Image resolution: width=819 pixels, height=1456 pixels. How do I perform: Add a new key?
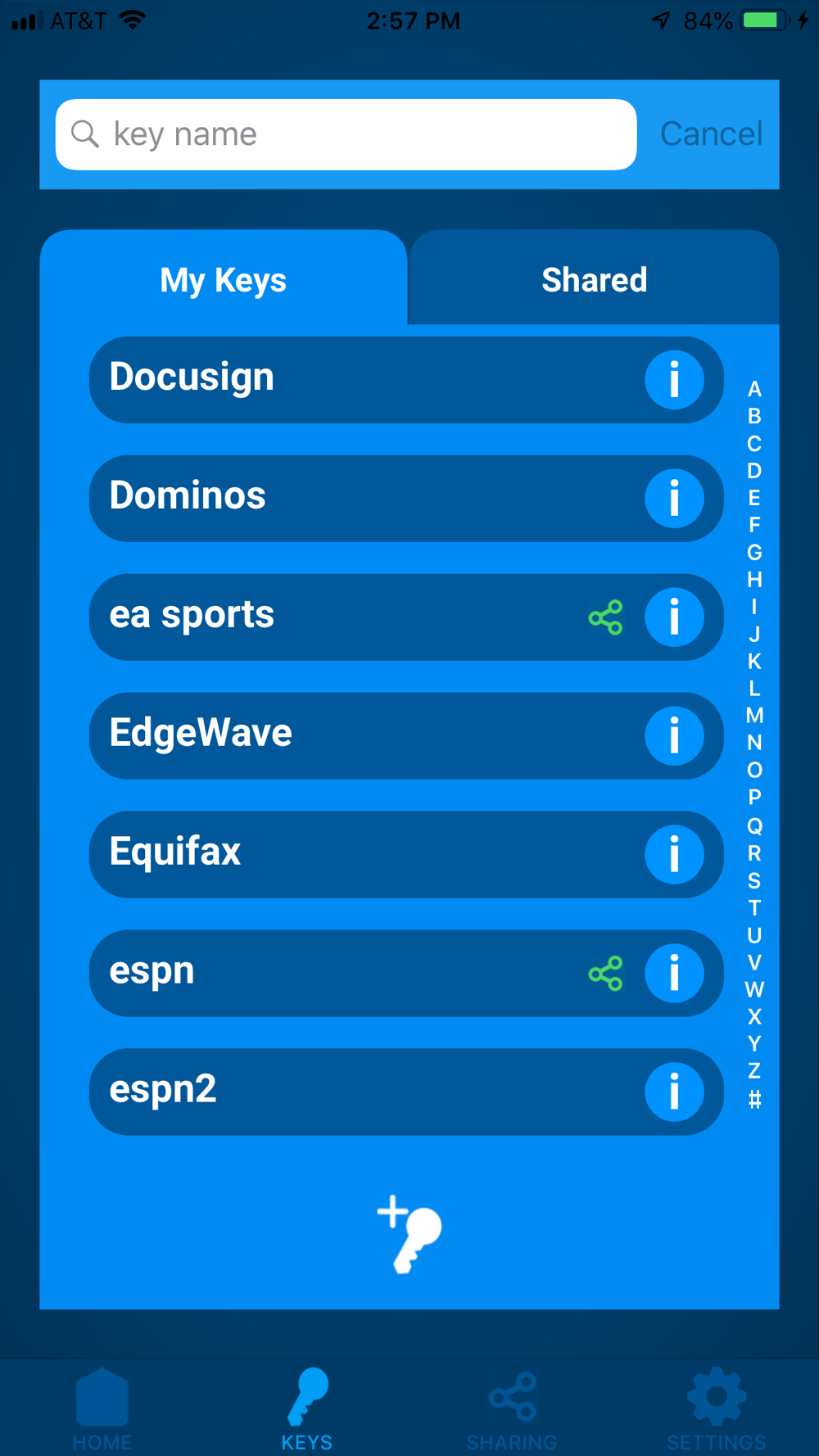409,1233
